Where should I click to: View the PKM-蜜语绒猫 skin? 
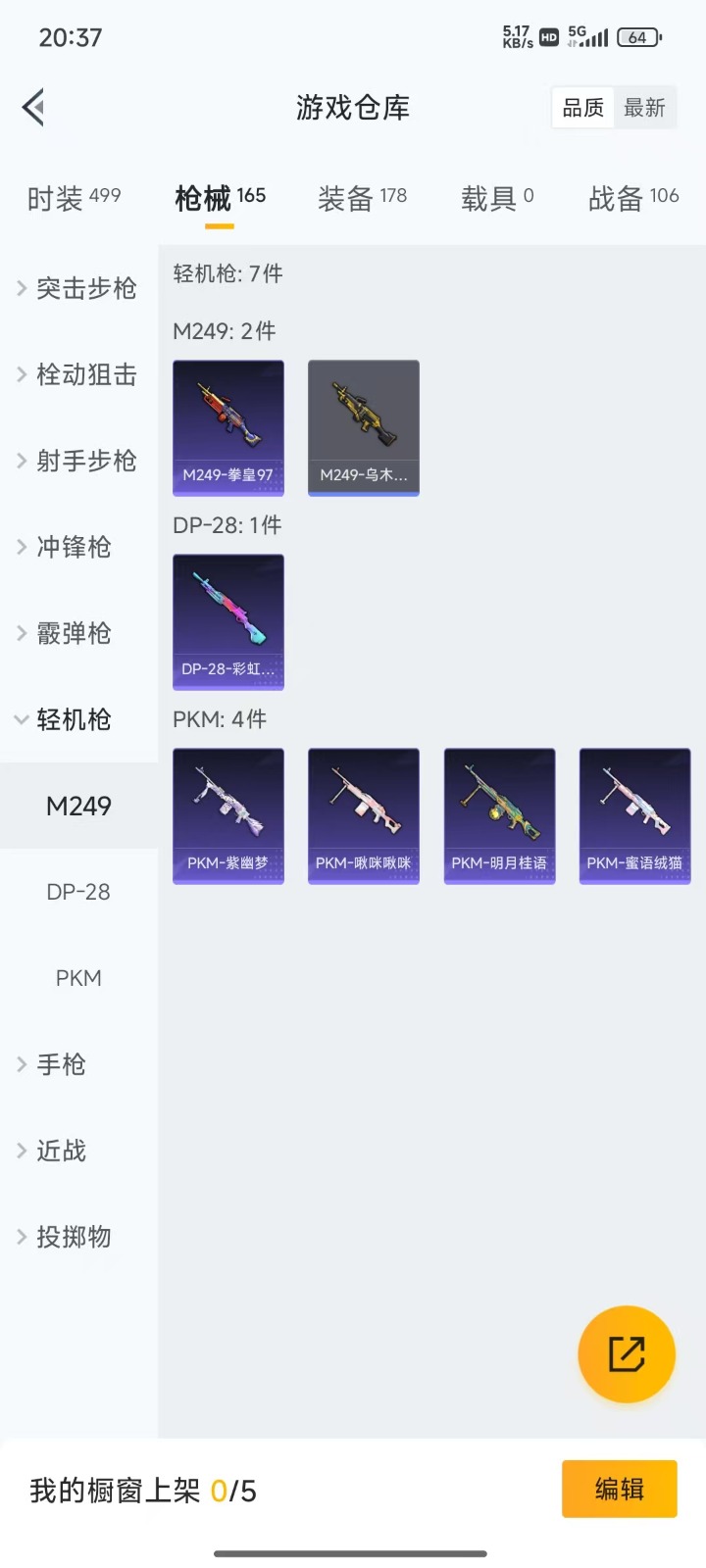[x=634, y=815]
